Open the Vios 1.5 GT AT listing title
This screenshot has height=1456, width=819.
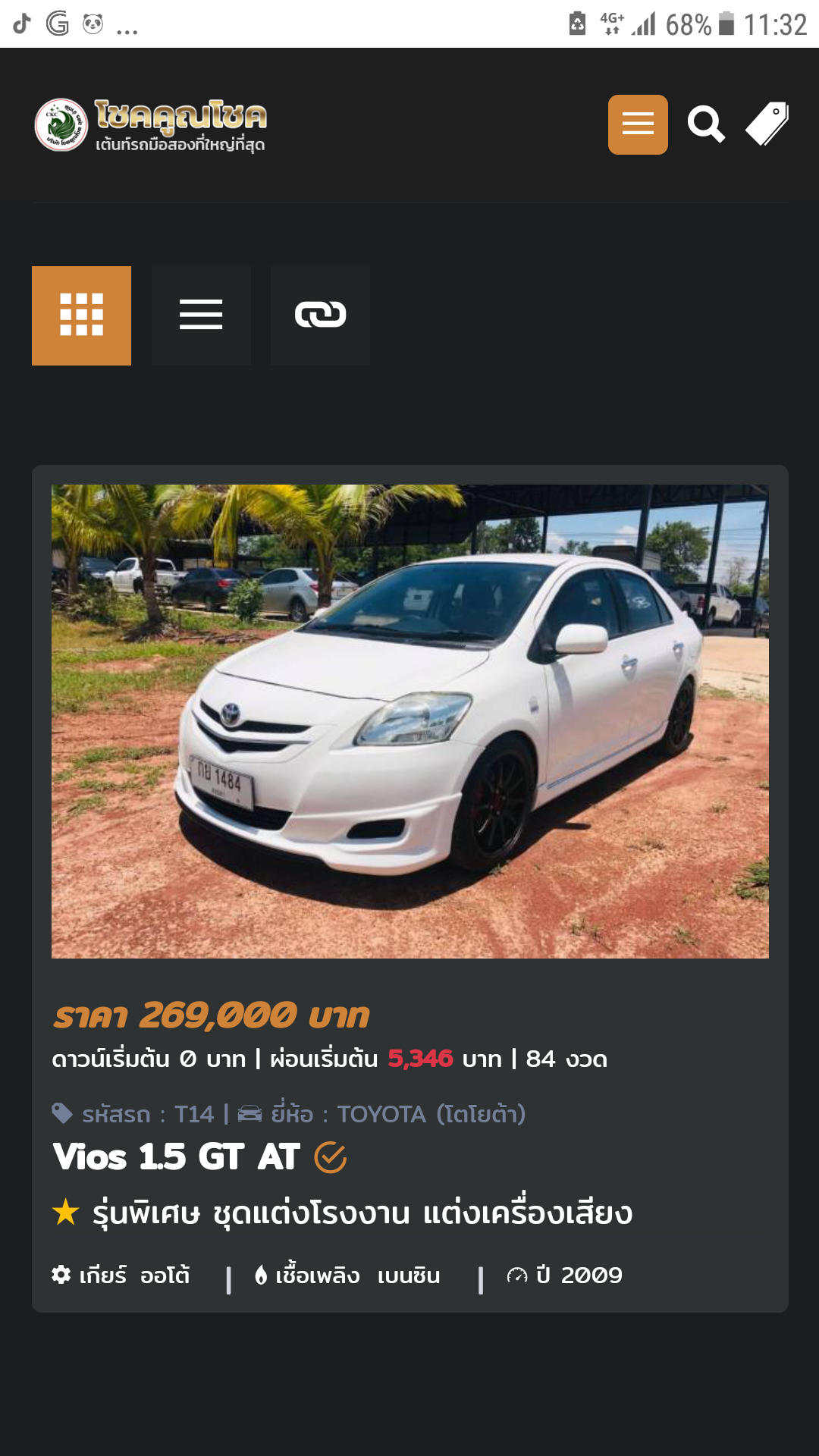(x=177, y=1157)
